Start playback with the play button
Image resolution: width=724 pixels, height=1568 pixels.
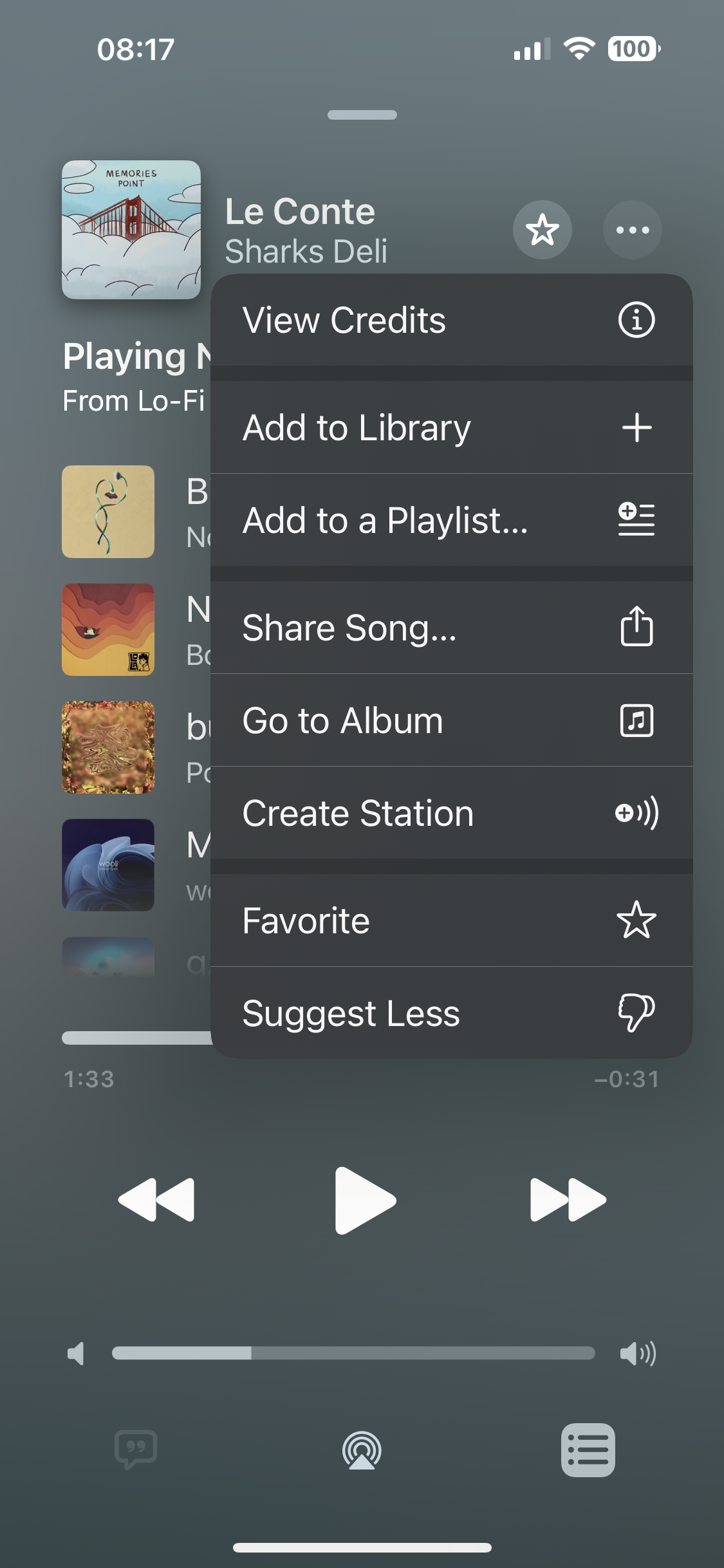point(364,1200)
